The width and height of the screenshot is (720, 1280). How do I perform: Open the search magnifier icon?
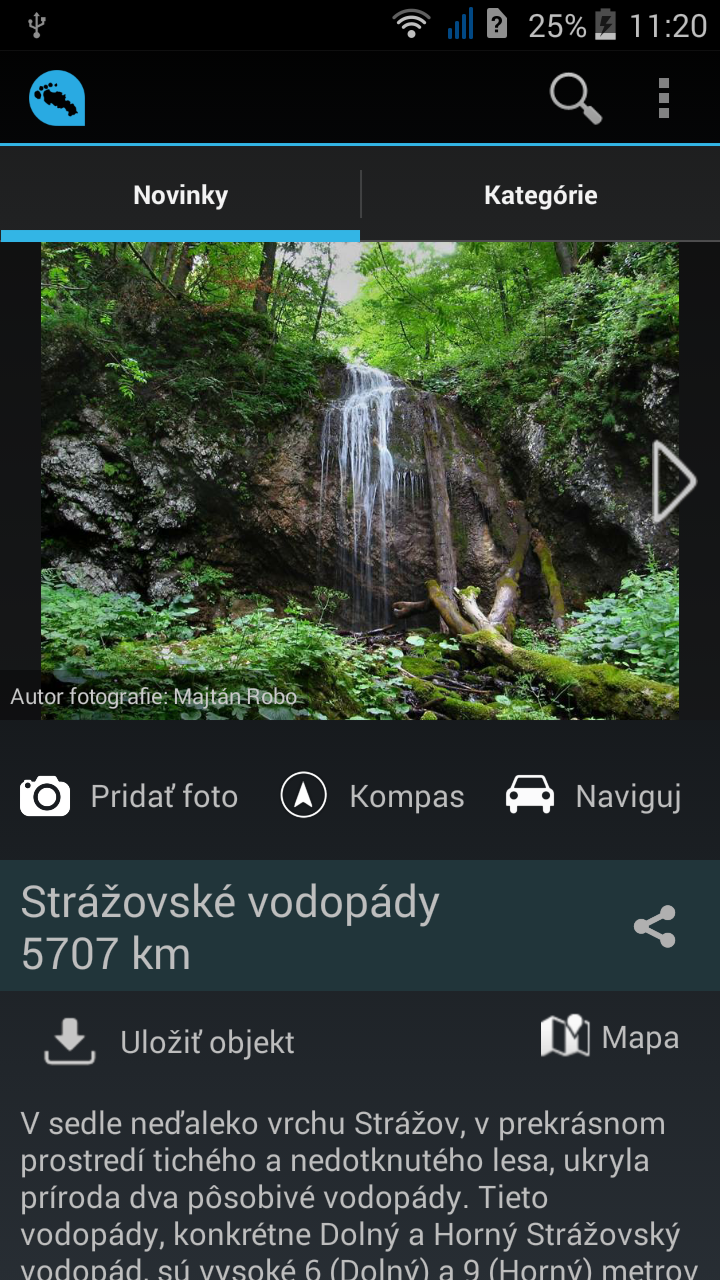(x=575, y=98)
